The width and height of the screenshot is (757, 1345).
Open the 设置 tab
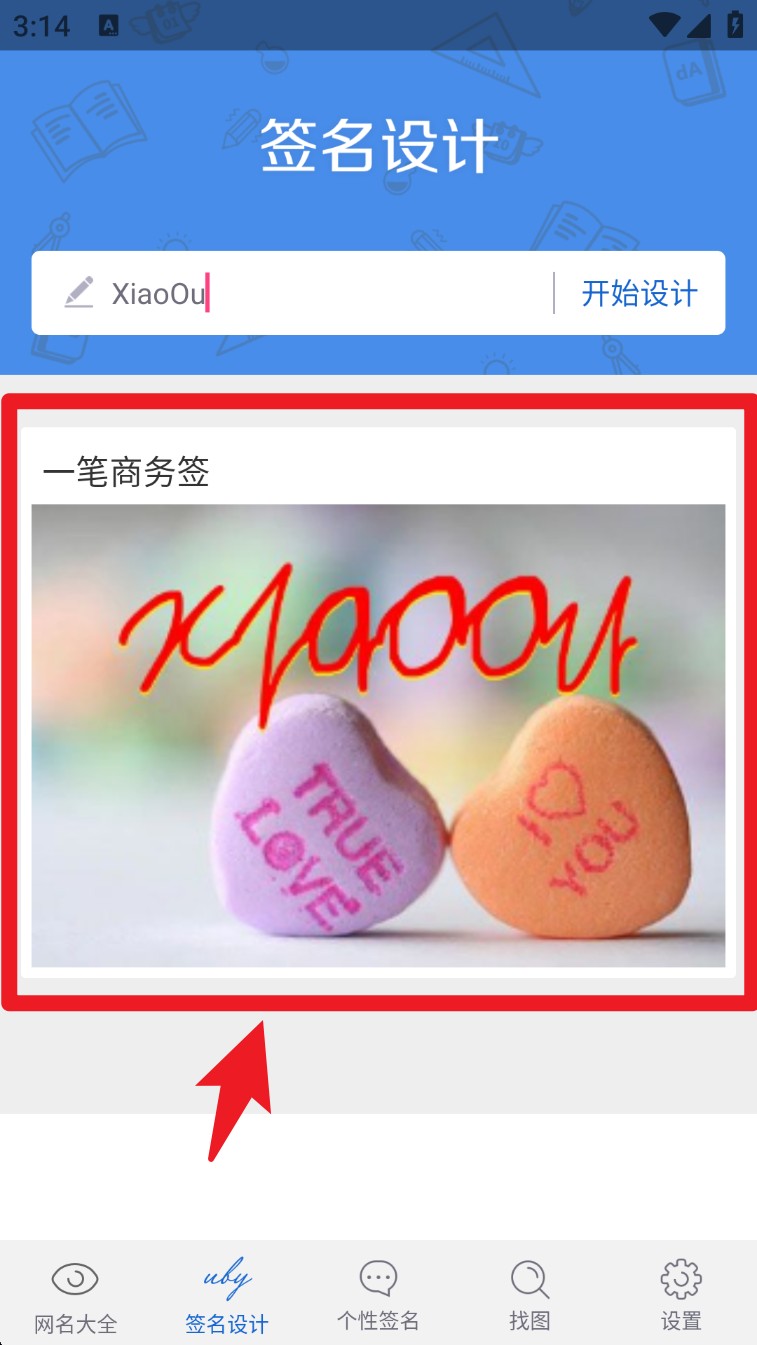pos(681,1296)
